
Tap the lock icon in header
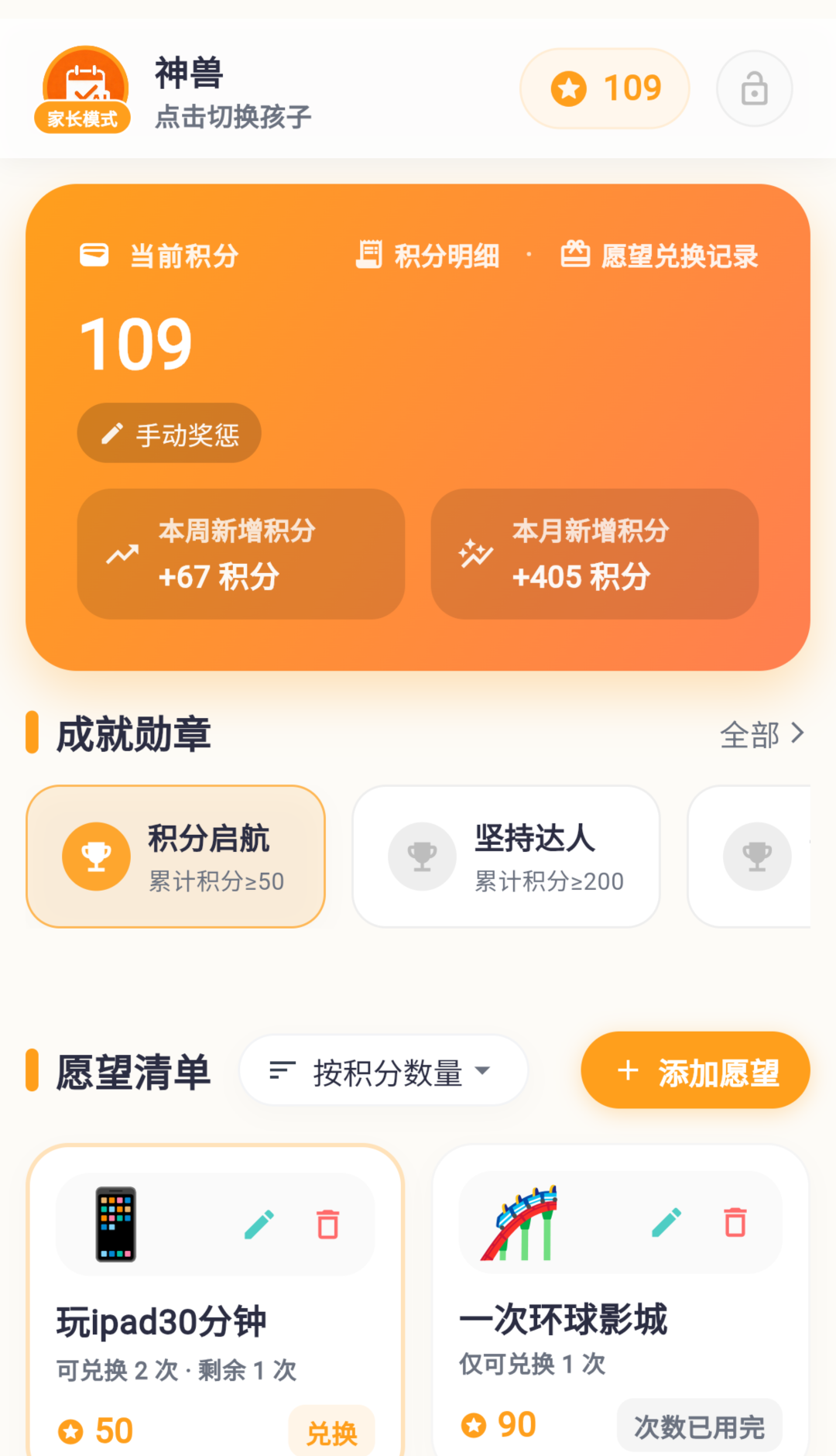tap(754, 89)
